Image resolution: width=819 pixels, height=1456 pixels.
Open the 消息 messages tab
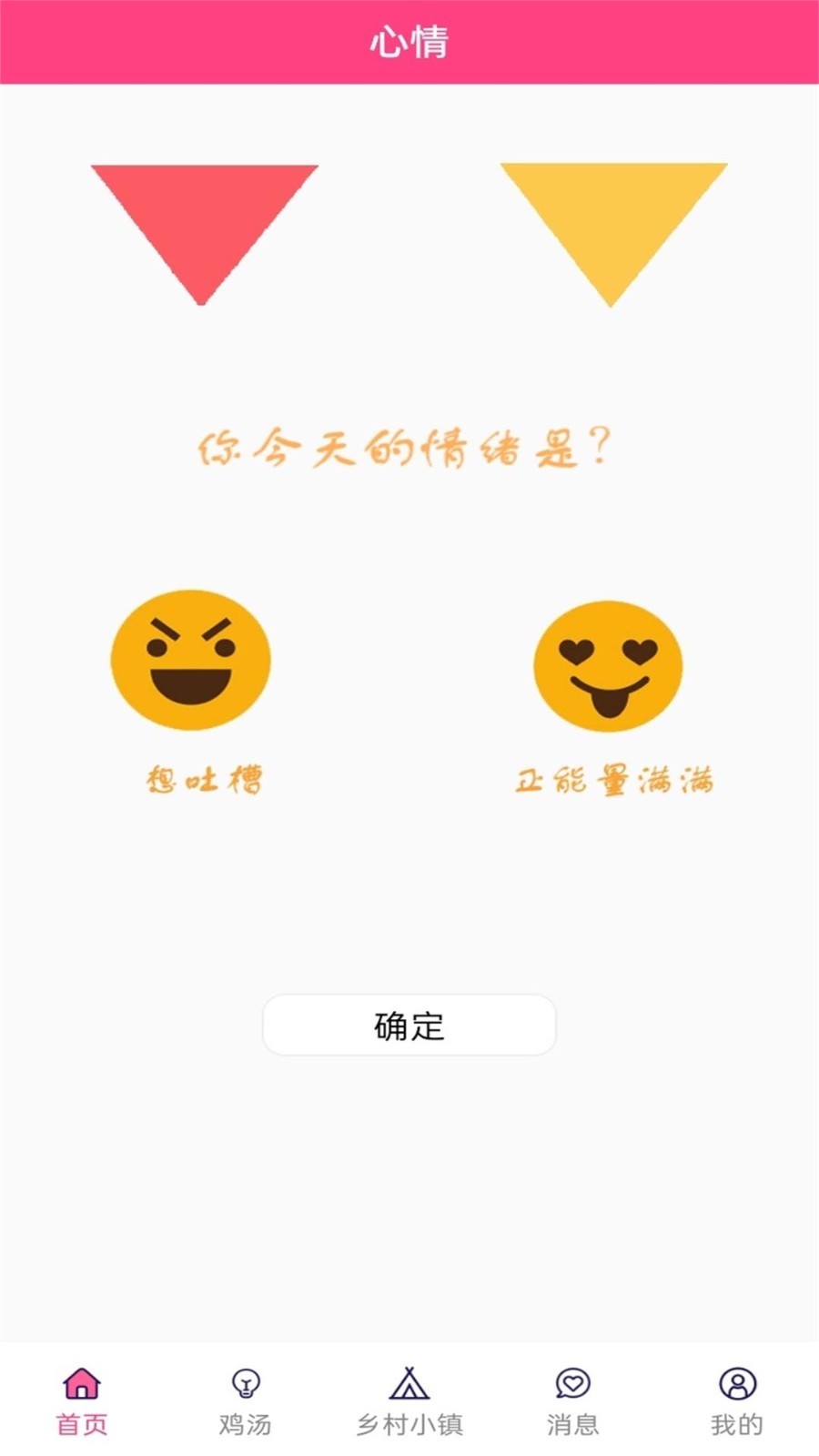(x=573, y=1401)
